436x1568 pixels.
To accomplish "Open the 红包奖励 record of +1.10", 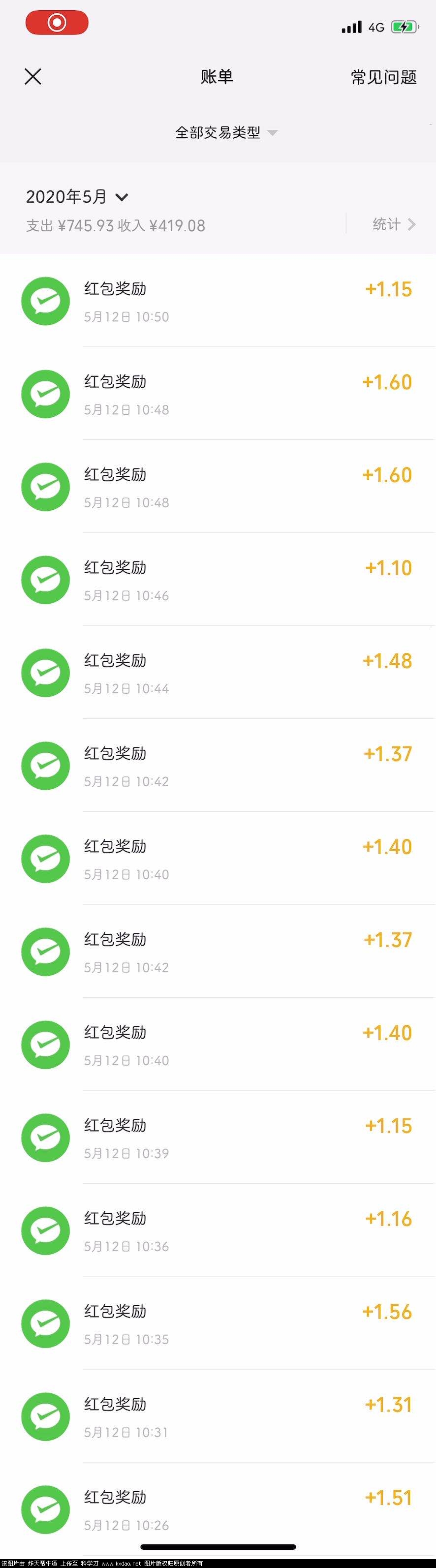I will tap(218, 580).
